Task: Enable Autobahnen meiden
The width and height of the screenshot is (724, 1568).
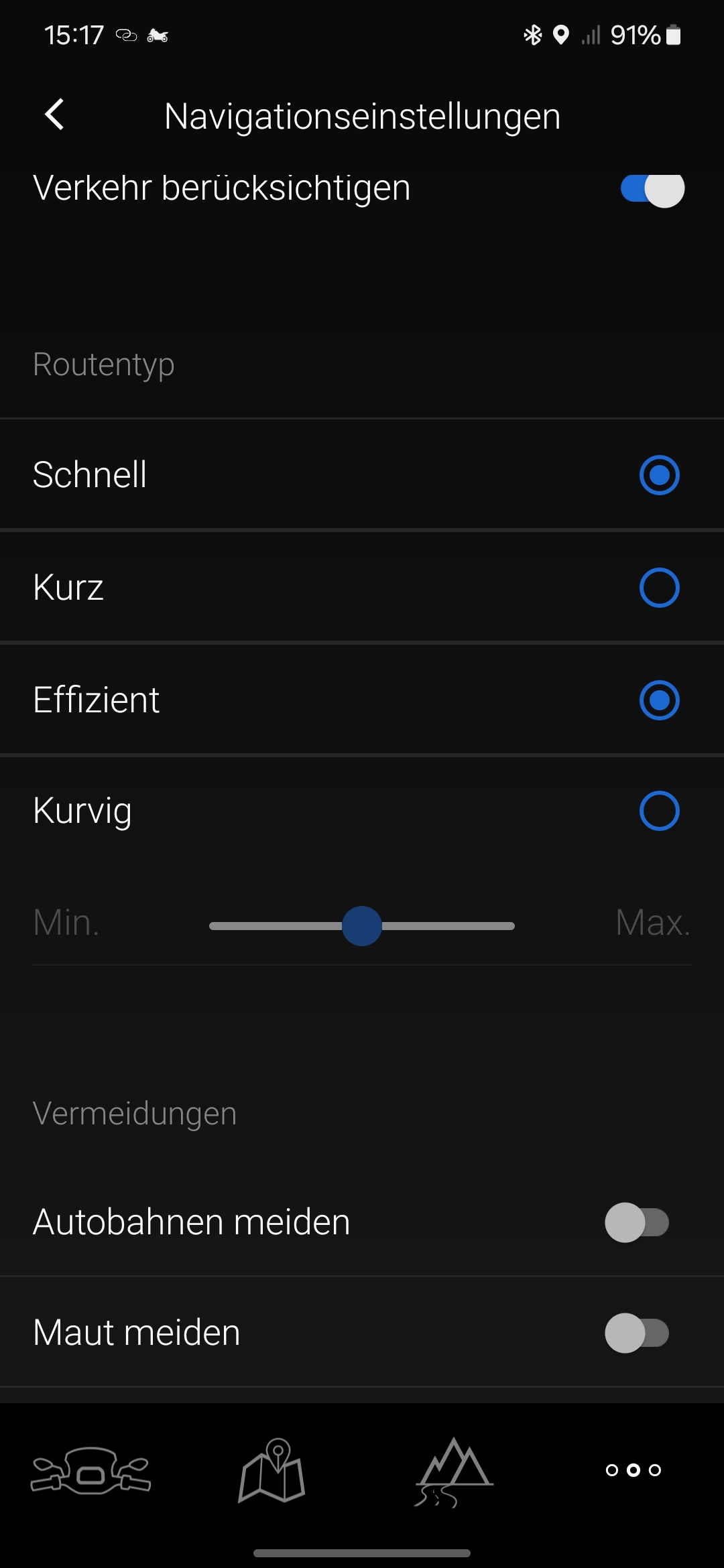Action: point(637,1222)
